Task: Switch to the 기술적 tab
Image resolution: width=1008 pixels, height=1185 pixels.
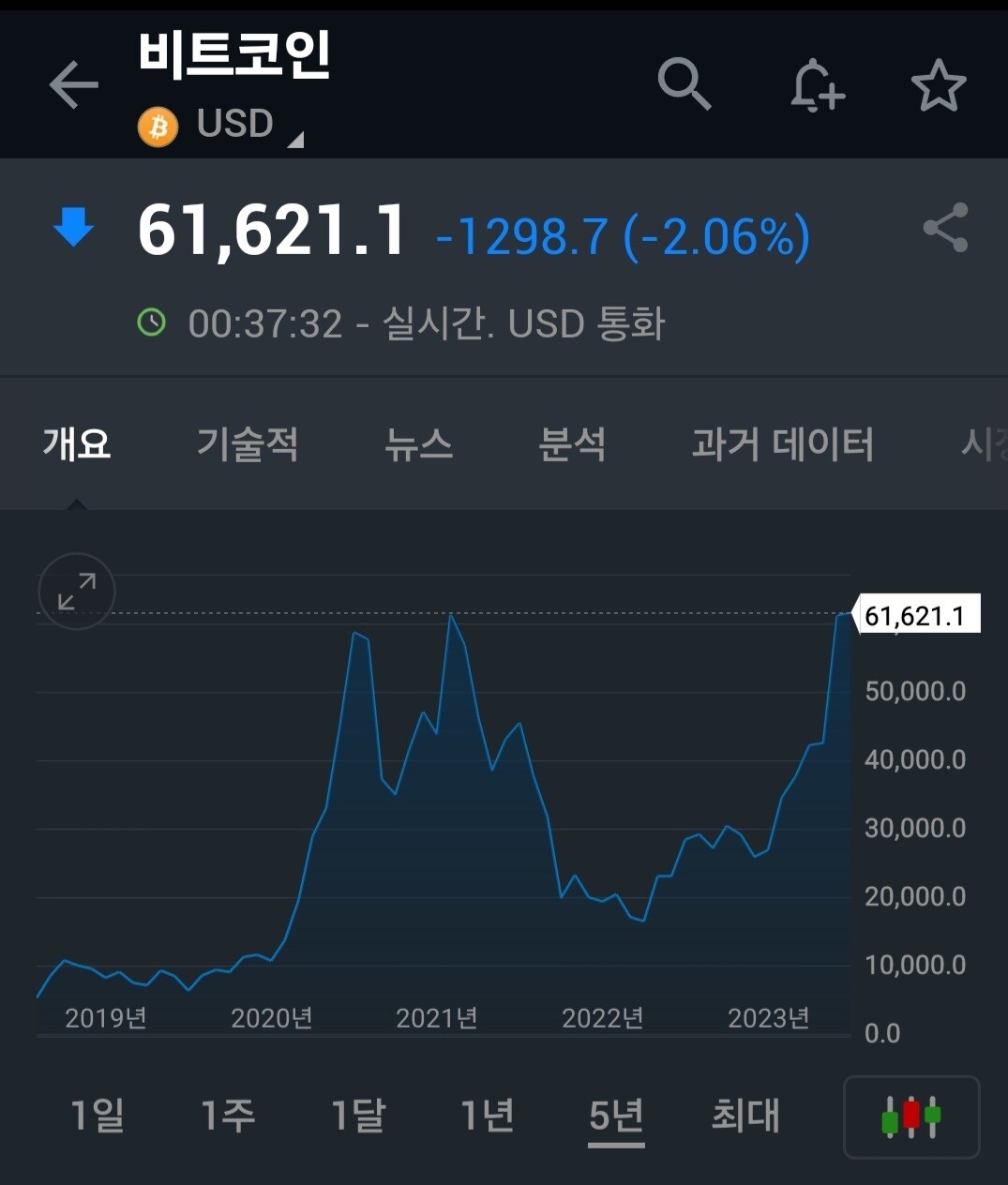Action: point(247,445)
